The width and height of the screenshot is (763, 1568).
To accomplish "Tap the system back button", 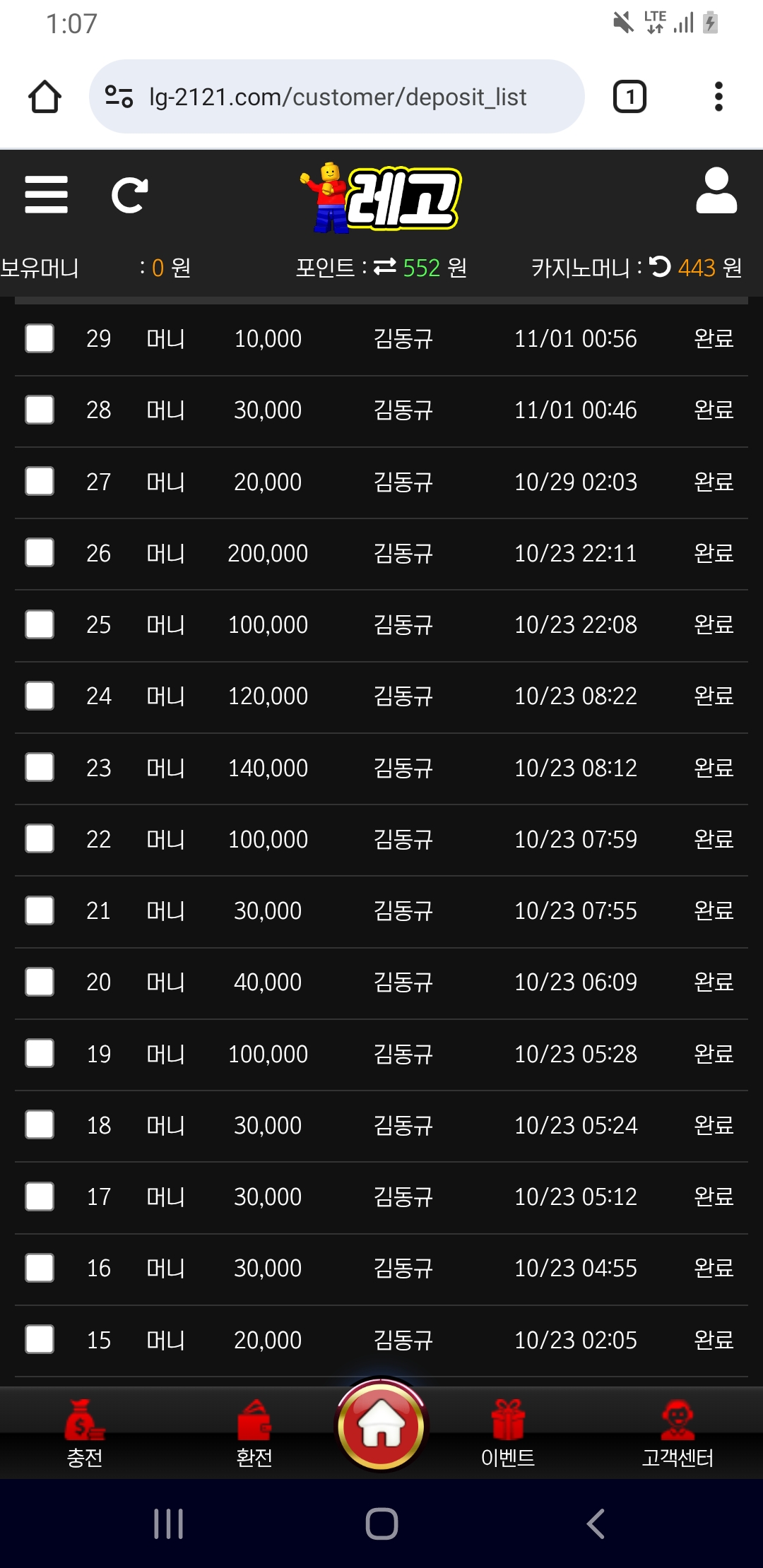I will coord(596,1524).
